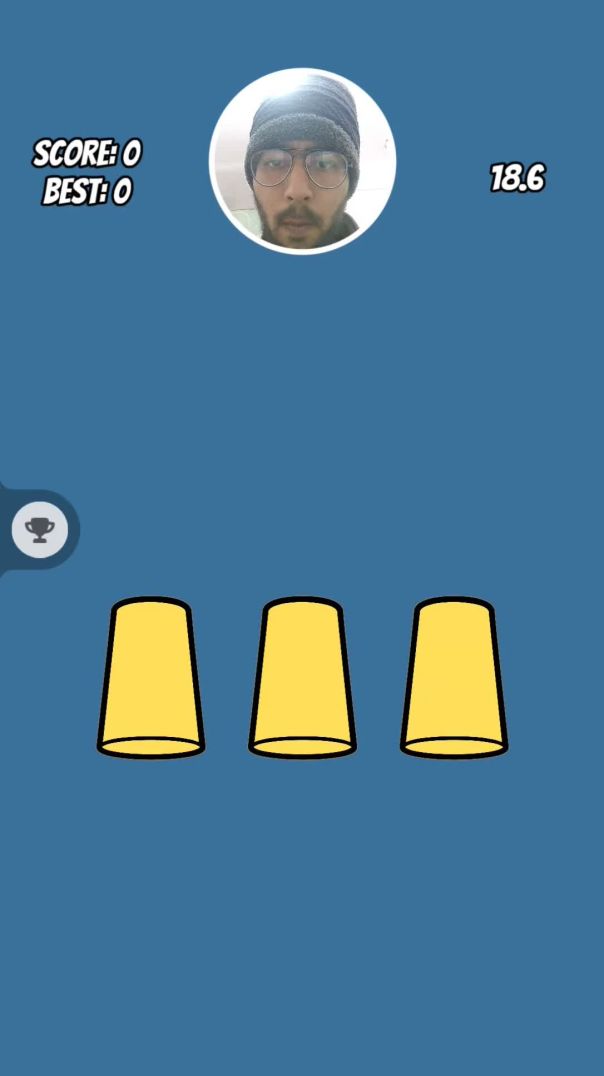Choose the middle yellow cup

pos(302,677)
